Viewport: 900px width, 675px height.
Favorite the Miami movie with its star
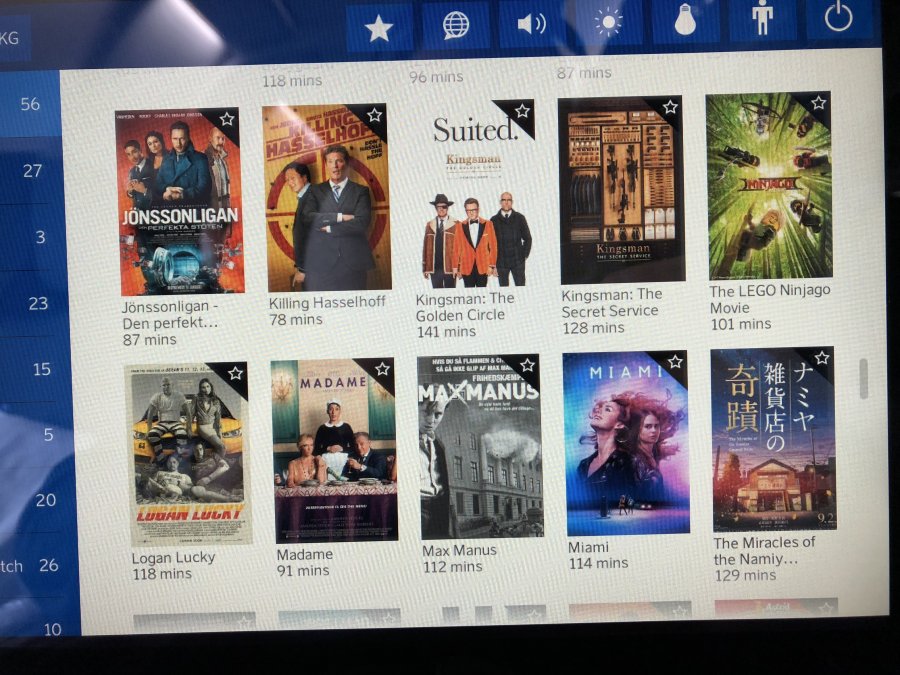coord(675,362)
